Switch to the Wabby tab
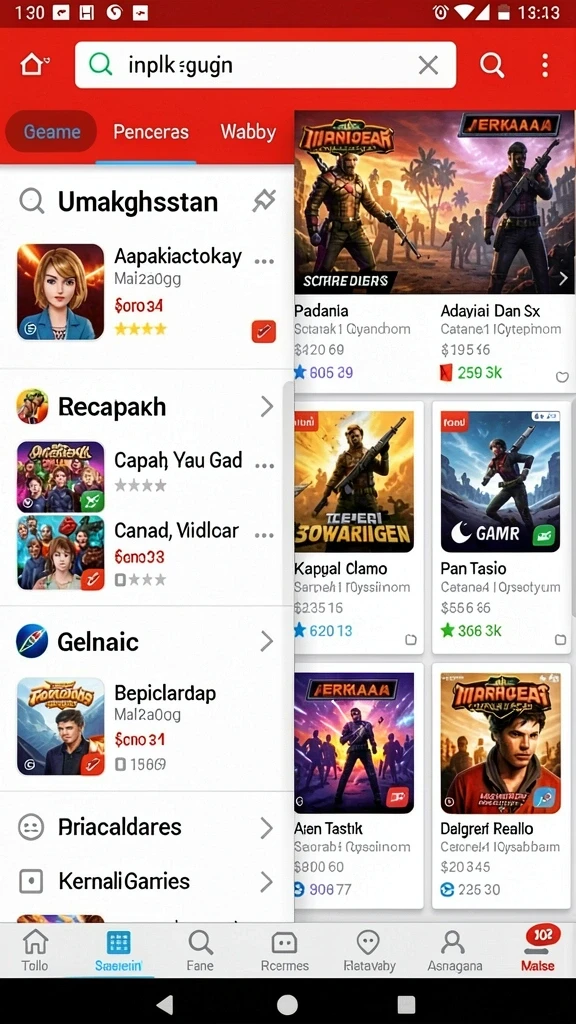576x1024 pixels. click(248, 132)
